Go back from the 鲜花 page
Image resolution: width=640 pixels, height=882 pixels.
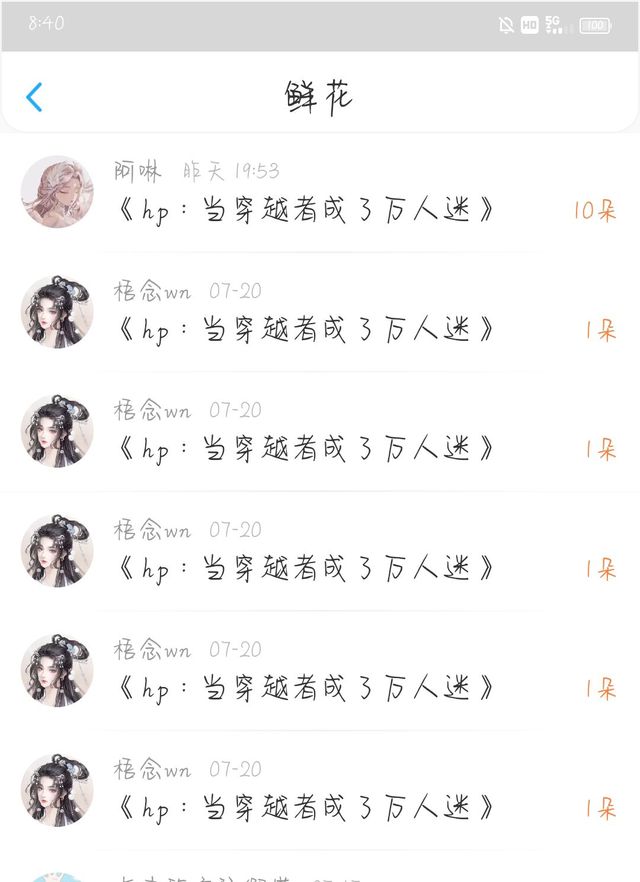pyautogui.click(x=34, y=97)
